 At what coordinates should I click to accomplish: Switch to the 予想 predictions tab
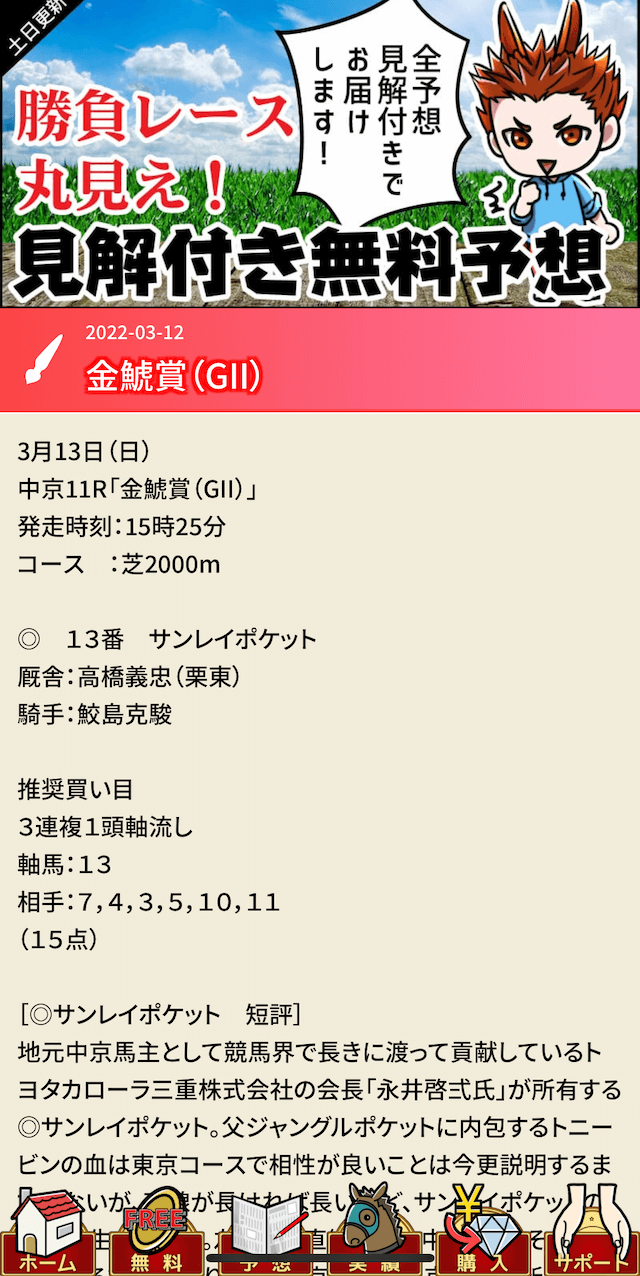(265, 1232)
